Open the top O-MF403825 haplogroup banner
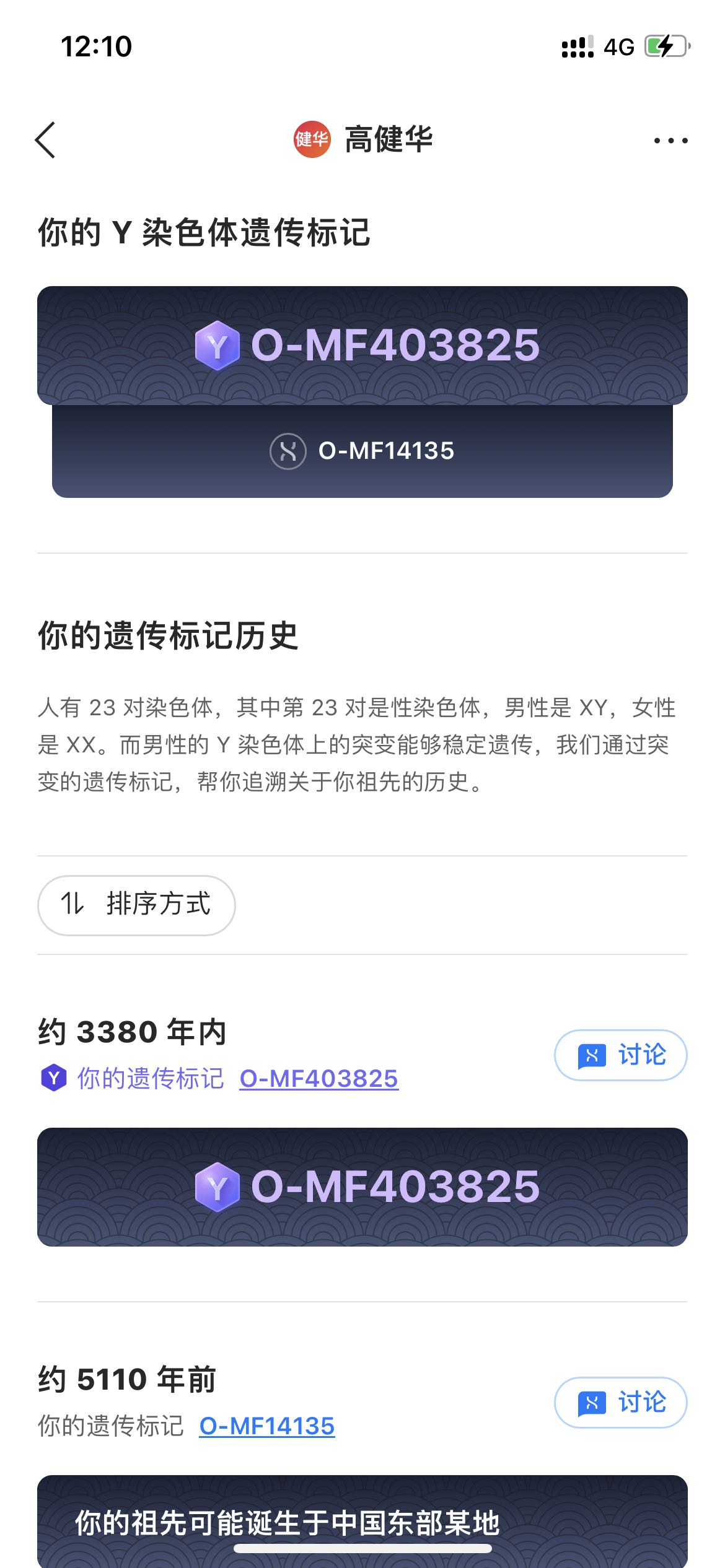Image resolution: width=725 pixels, height=1568 pixels. coord(362,345)
